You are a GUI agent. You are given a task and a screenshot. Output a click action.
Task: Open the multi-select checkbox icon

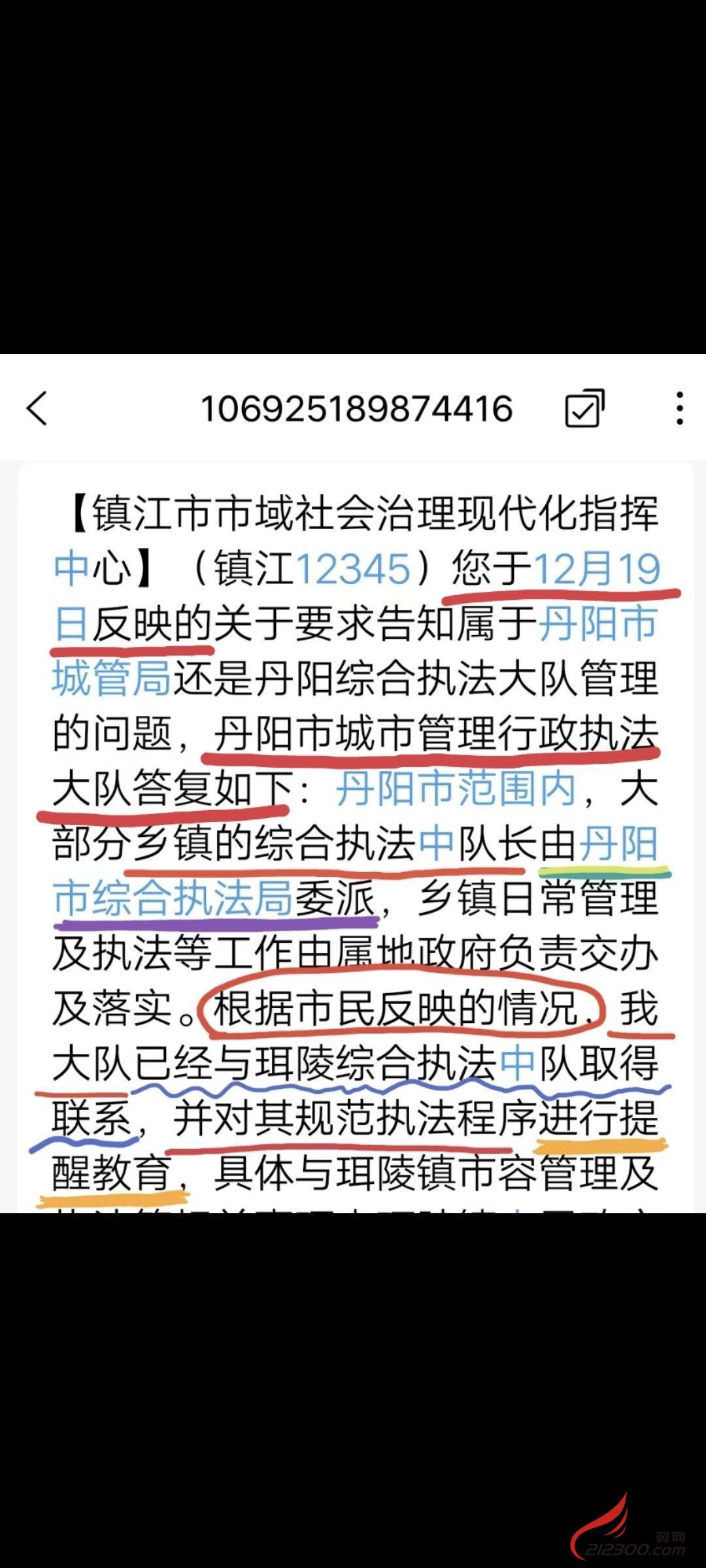584,409
